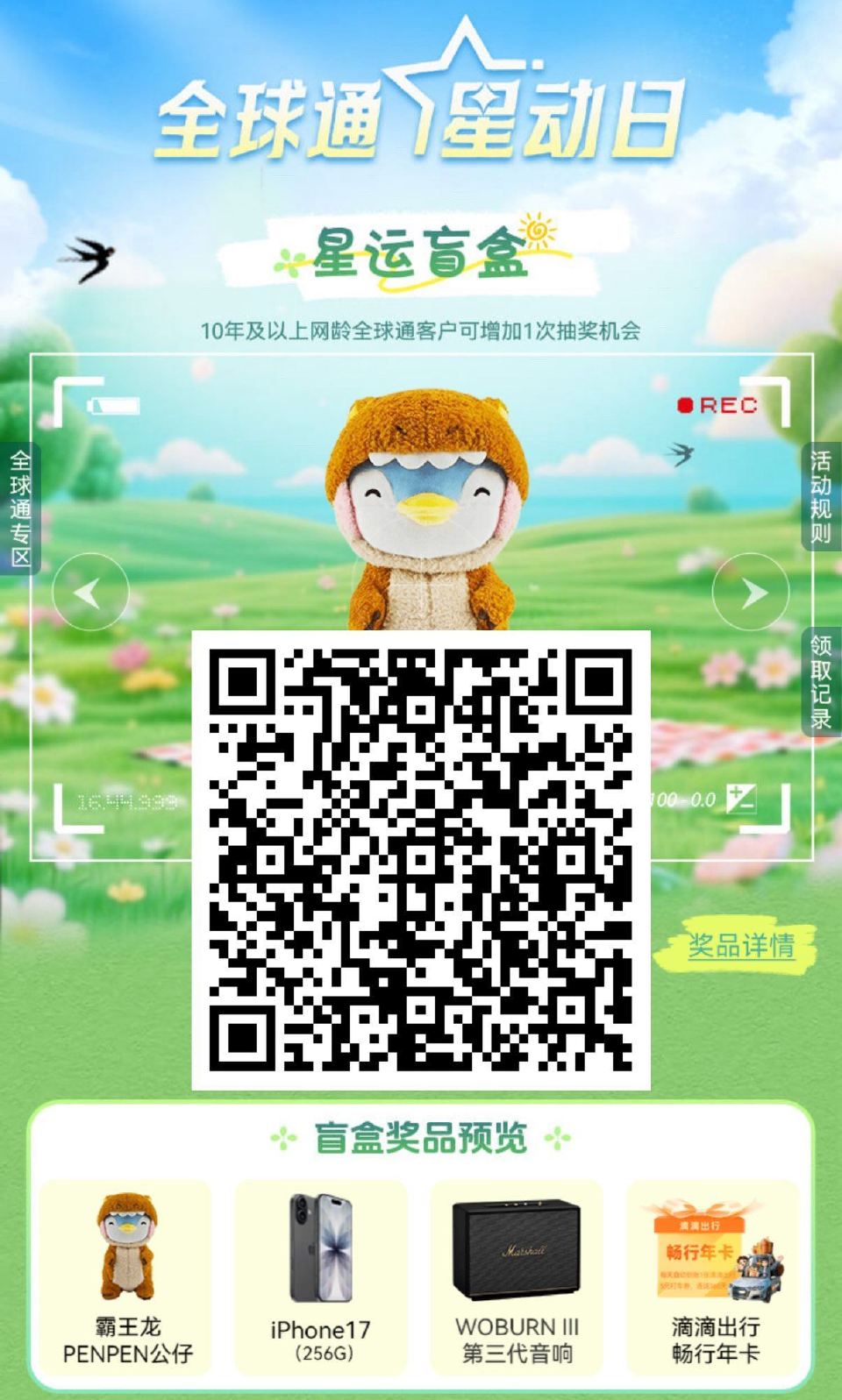The image size is (842, 1400).
Task: Tap the battery indicator icon in viewfinder
Action: (114, 405)
